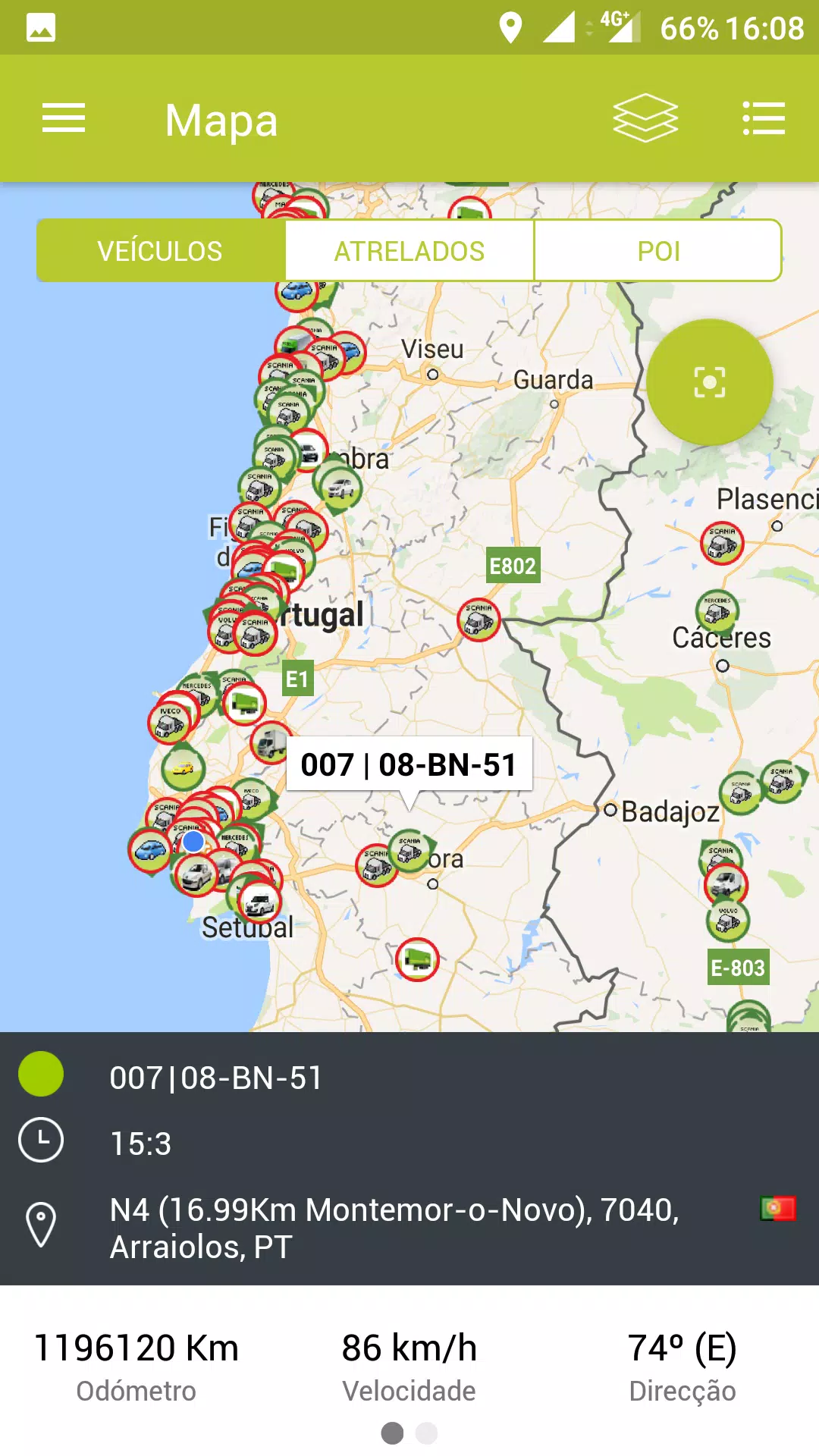The height and width of the screenshot is (1456, 819).
Task: Open the vehicle list view
Action: (763, 119)
